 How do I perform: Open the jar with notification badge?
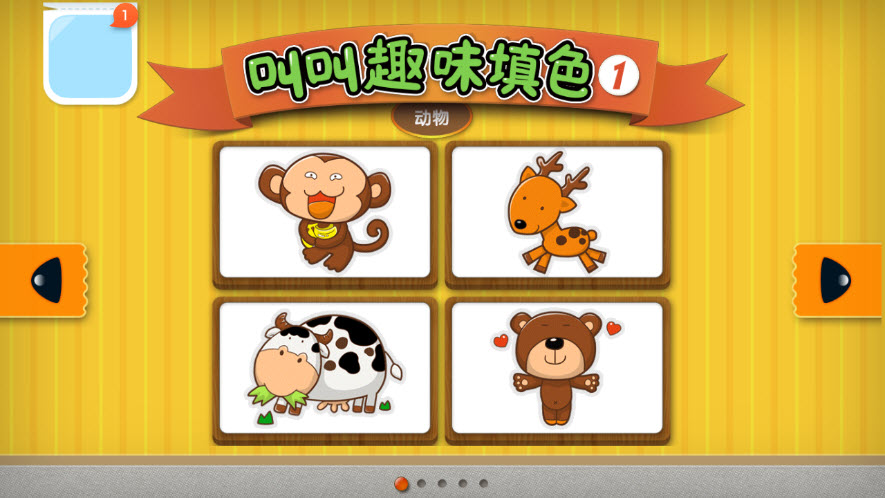90,54
